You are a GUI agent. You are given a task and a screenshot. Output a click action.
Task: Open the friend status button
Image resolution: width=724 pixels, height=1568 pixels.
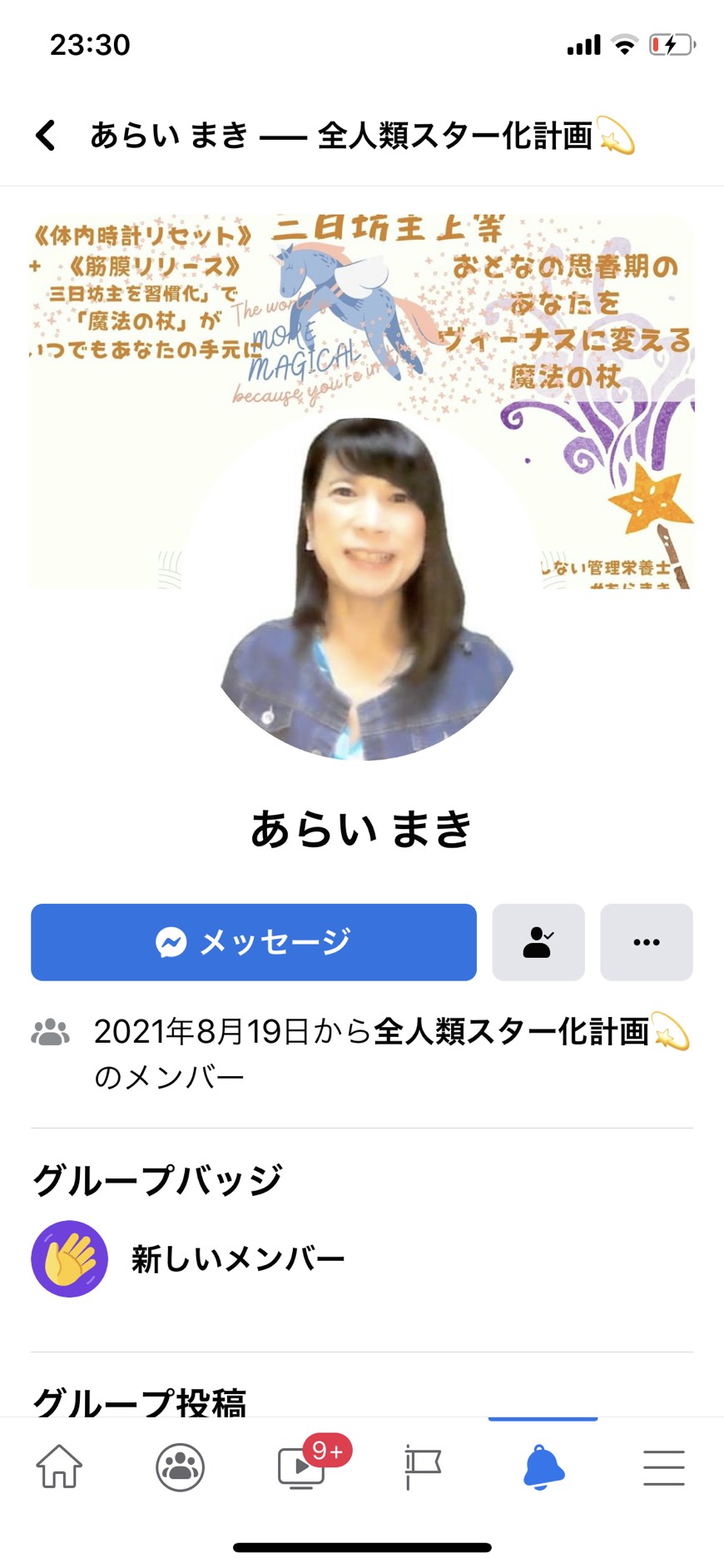pos(538,942)
